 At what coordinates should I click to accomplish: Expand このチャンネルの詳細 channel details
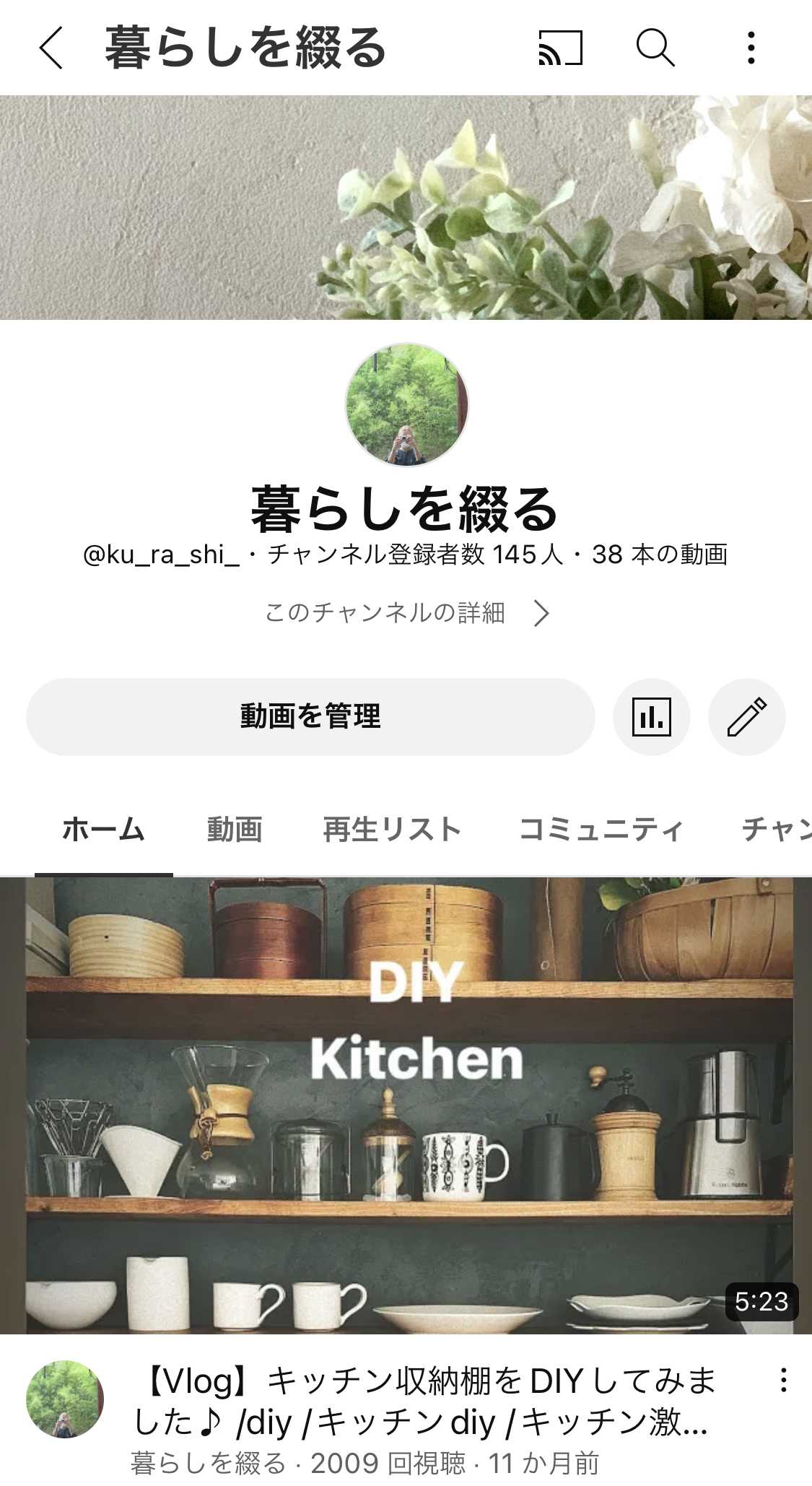[406, 613]
